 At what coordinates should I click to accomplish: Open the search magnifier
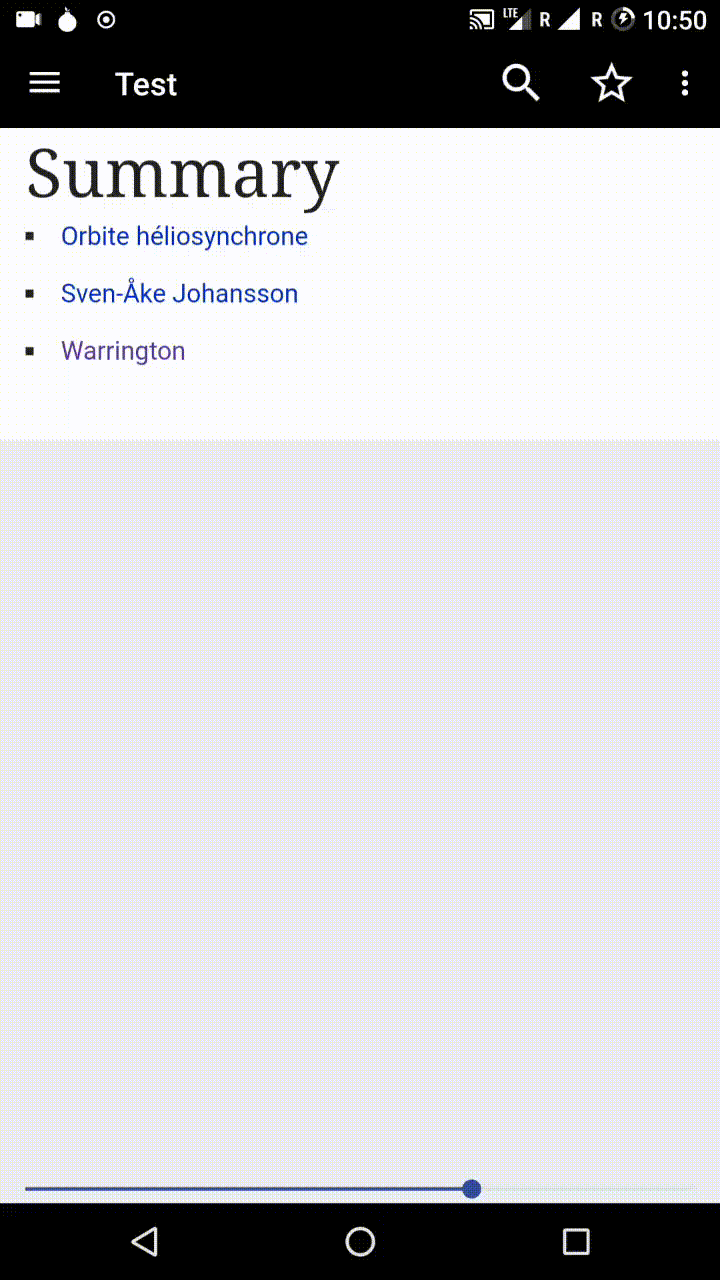click(521, 84)
